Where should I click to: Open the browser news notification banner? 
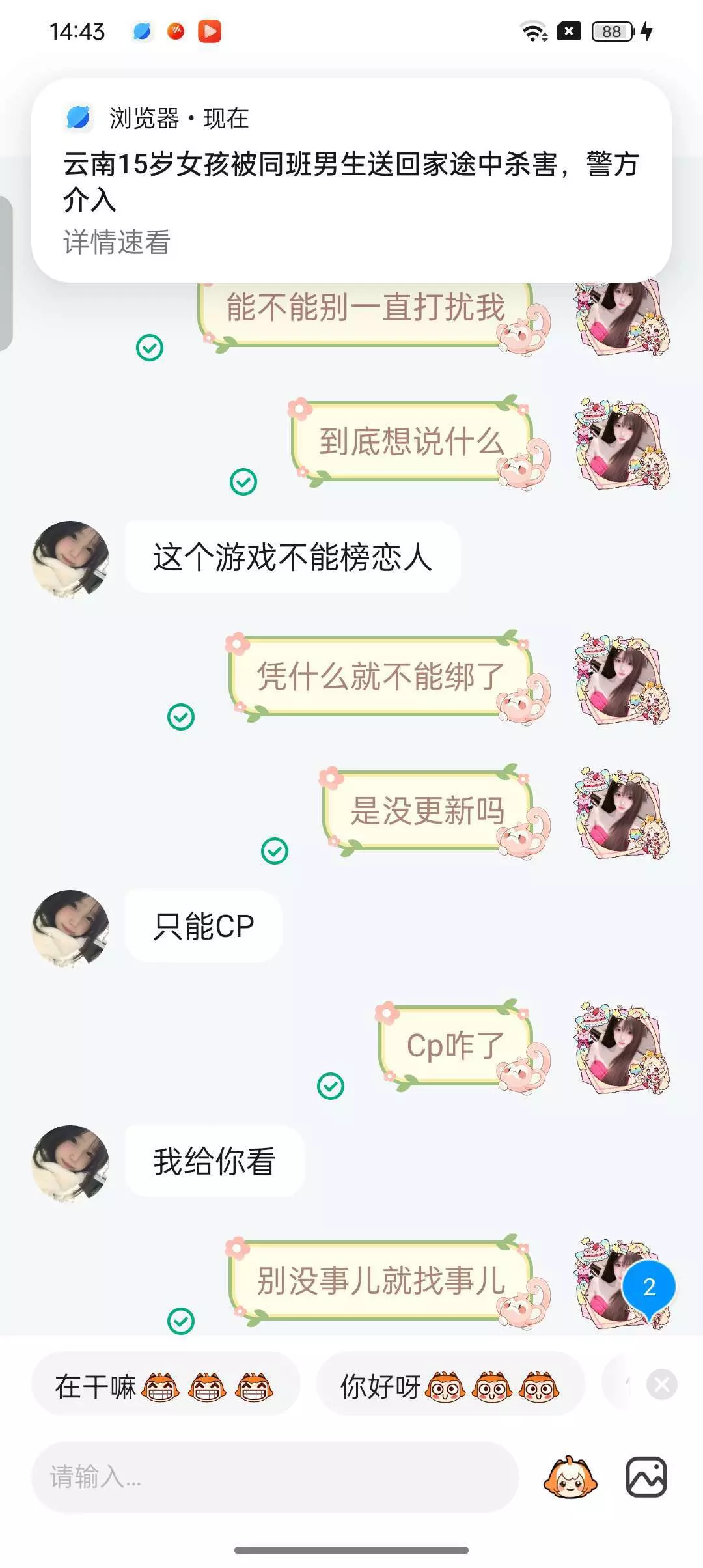point(351,180)
